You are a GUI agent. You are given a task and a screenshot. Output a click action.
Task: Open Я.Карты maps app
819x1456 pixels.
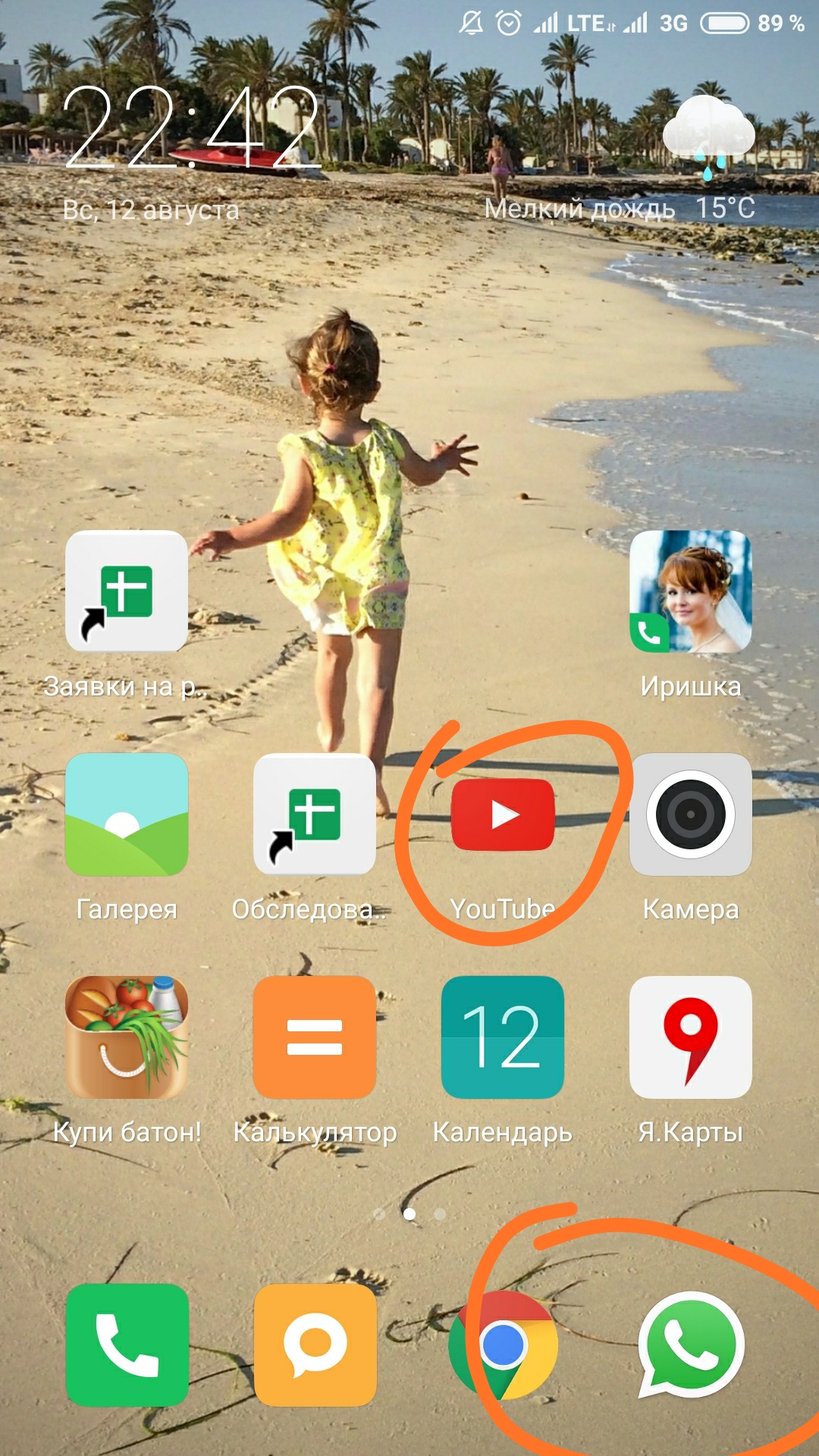(690, 1037)
